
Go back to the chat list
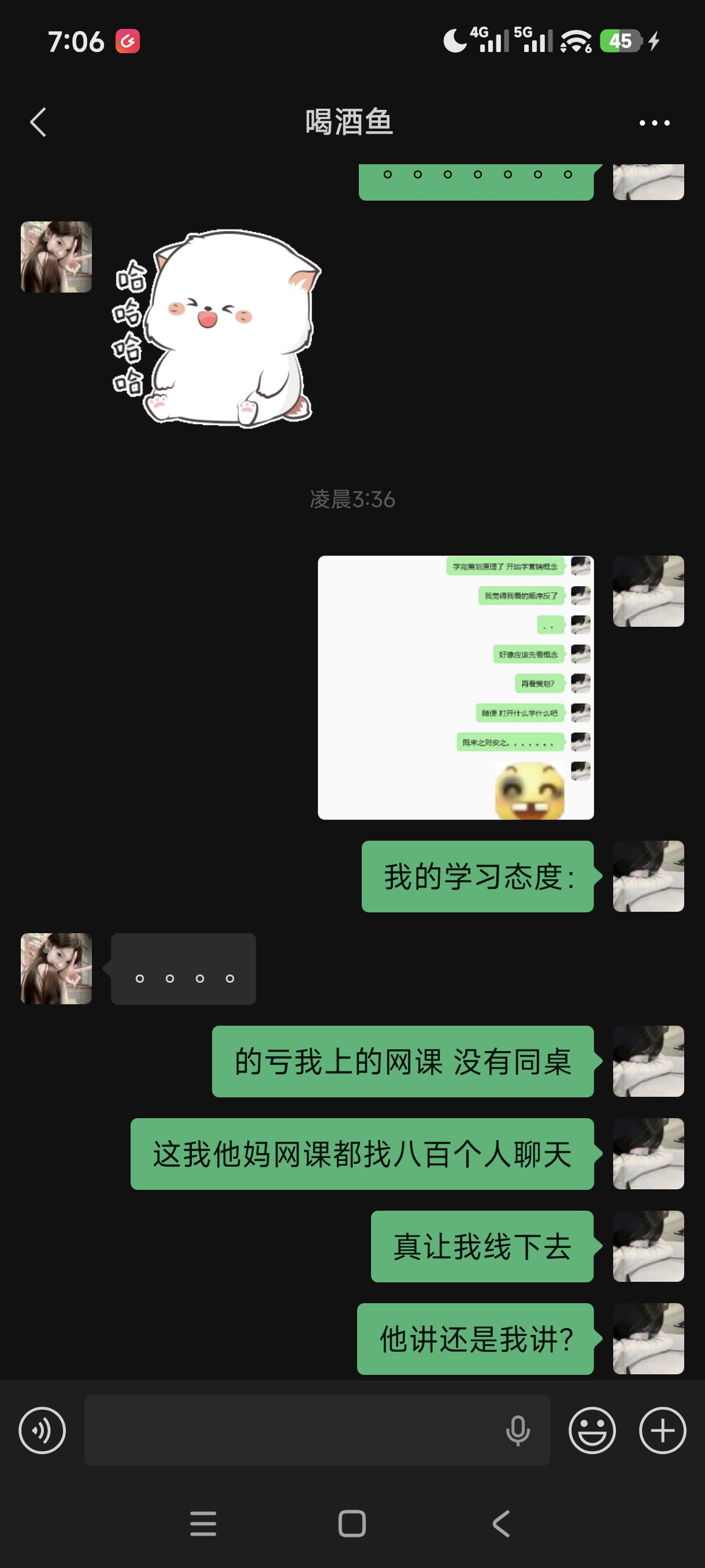pyautogui.click(x=38, y=123)
